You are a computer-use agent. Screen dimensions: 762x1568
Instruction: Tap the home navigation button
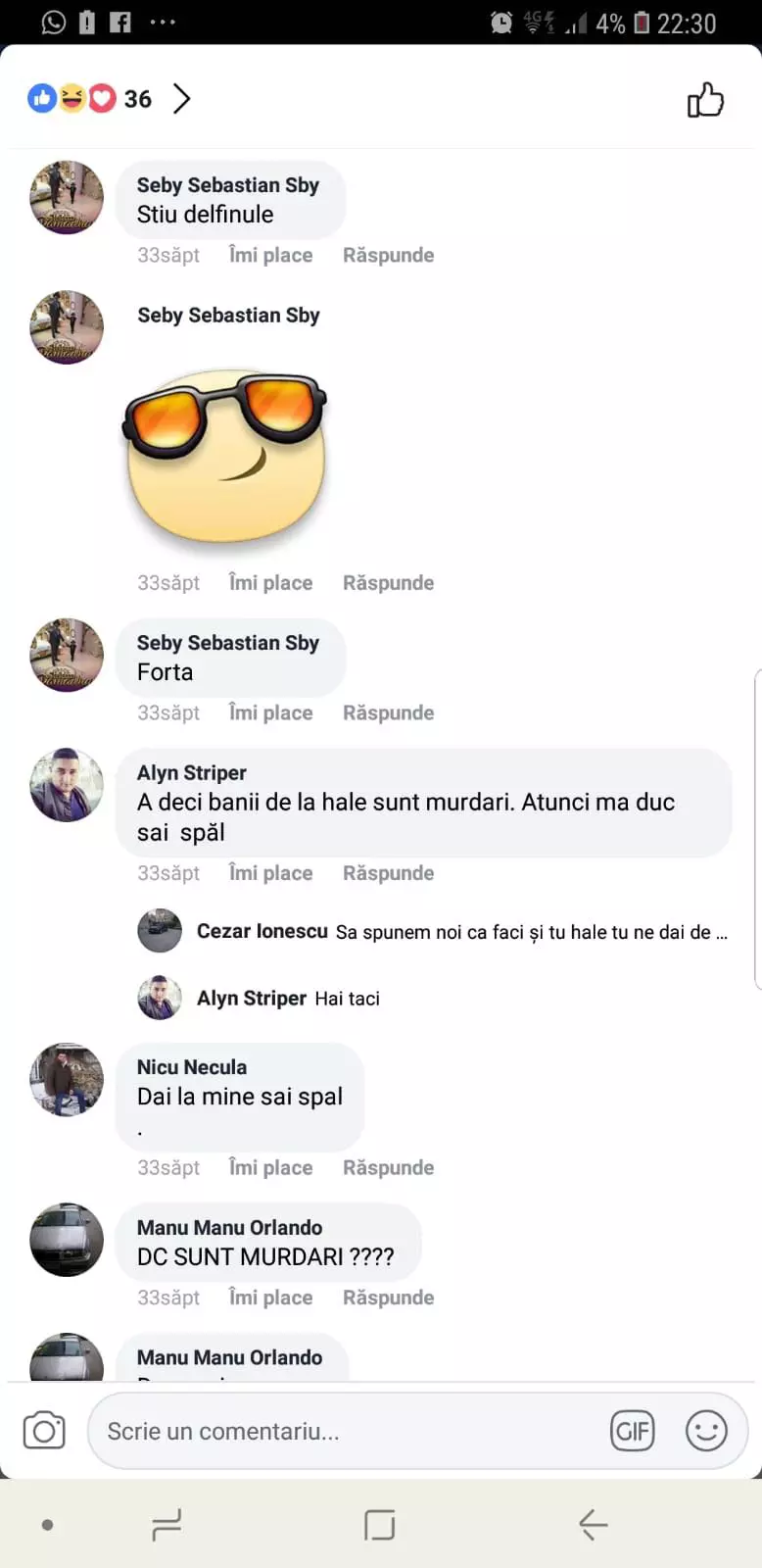click(379, 1525)
